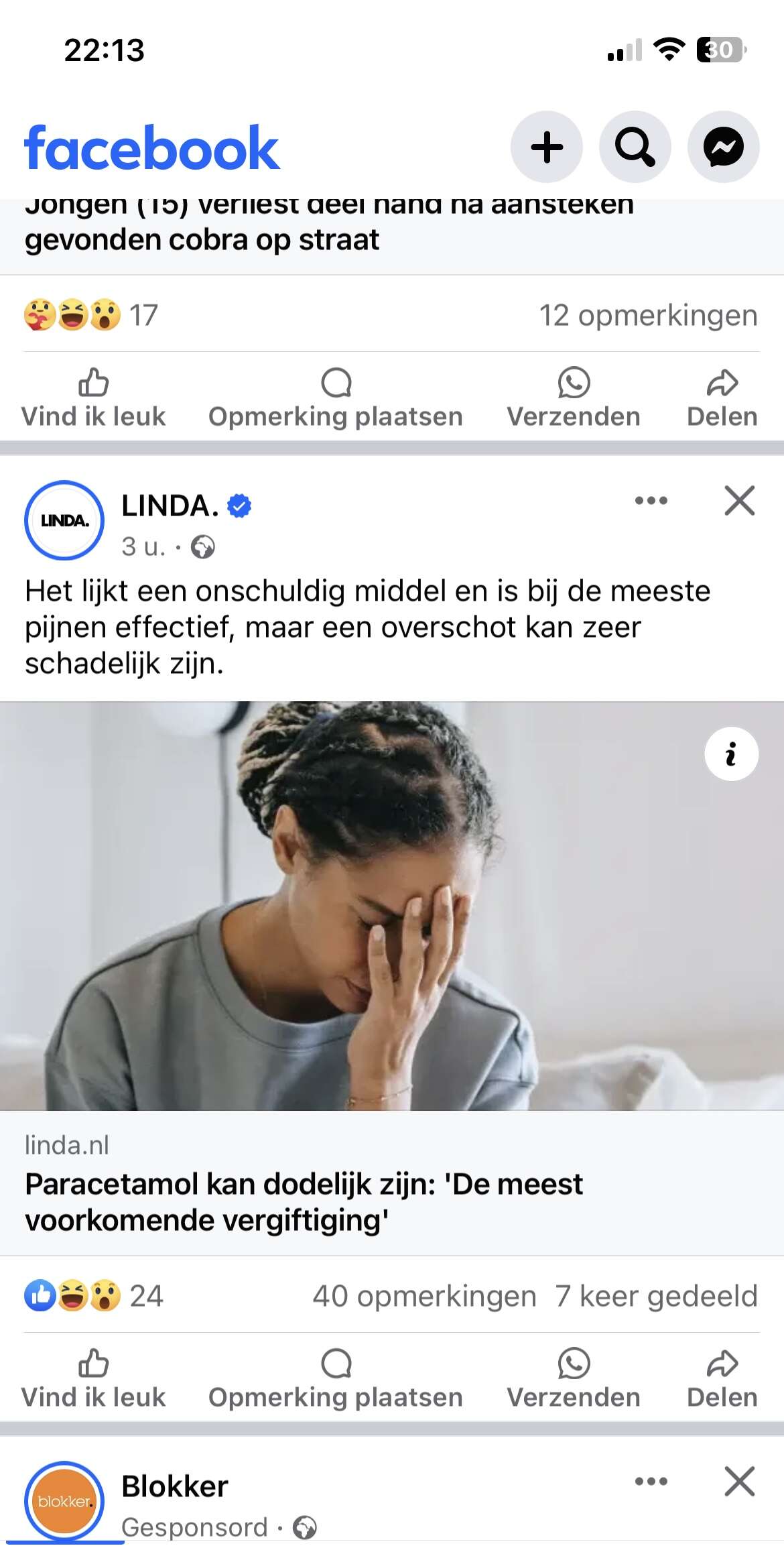784x1548 pixels.
Task: Like the cobra news post
Action: tap(93, 399)
